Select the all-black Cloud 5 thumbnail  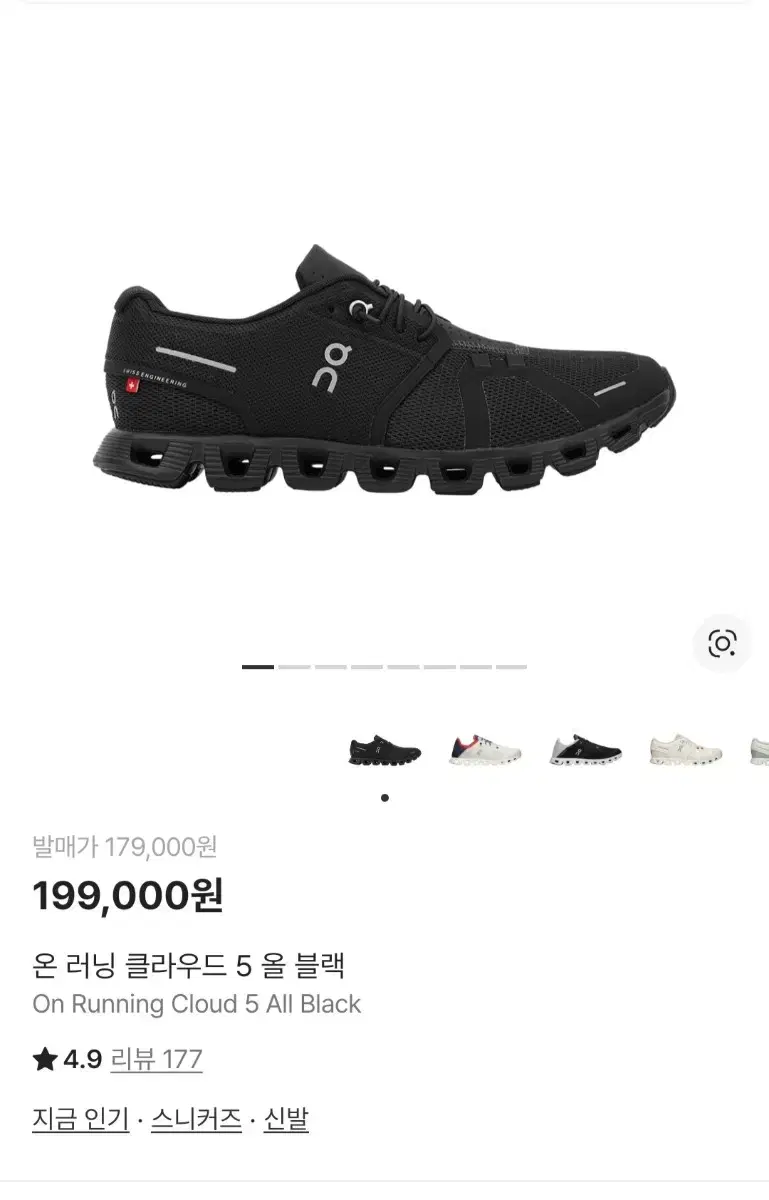(384, 752)
